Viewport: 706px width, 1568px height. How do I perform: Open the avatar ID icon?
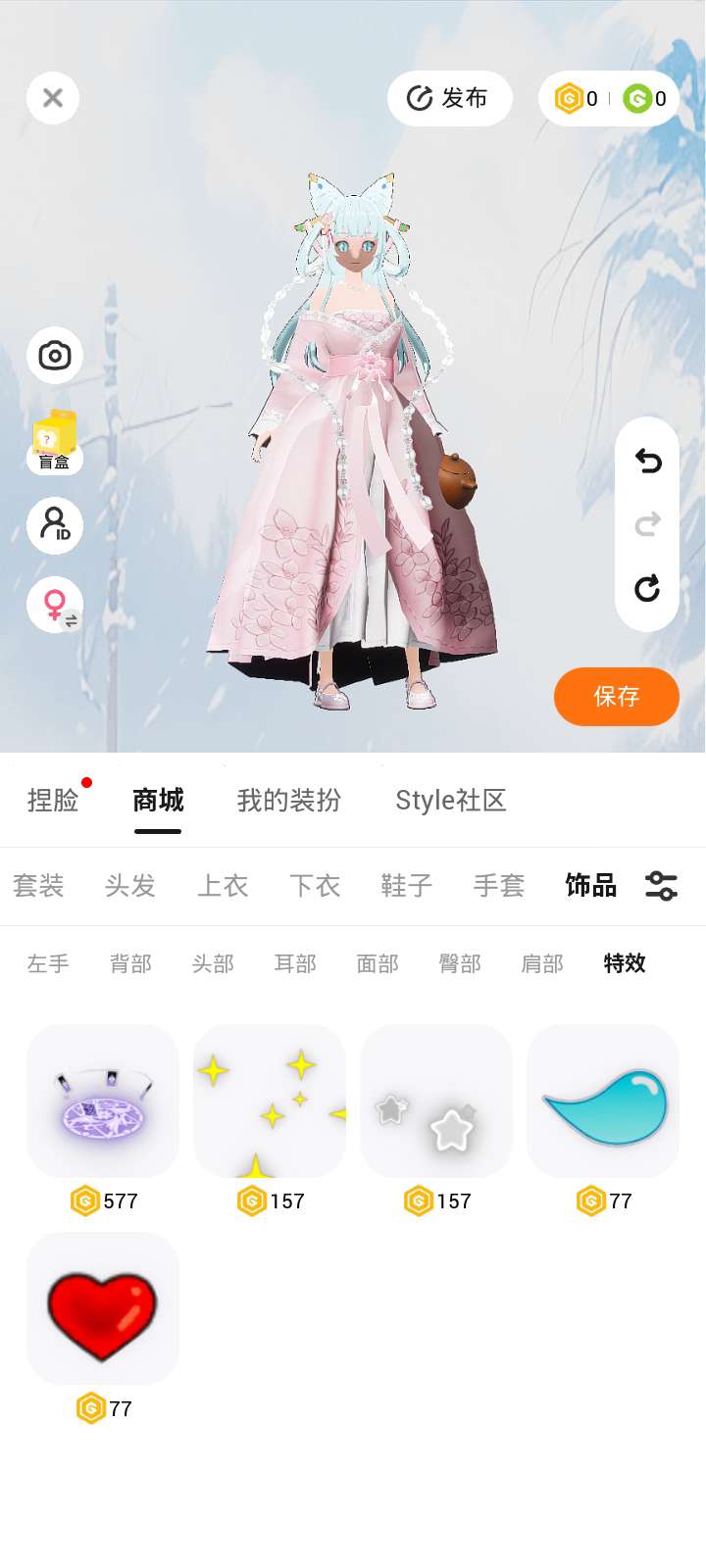pos(55,525)
